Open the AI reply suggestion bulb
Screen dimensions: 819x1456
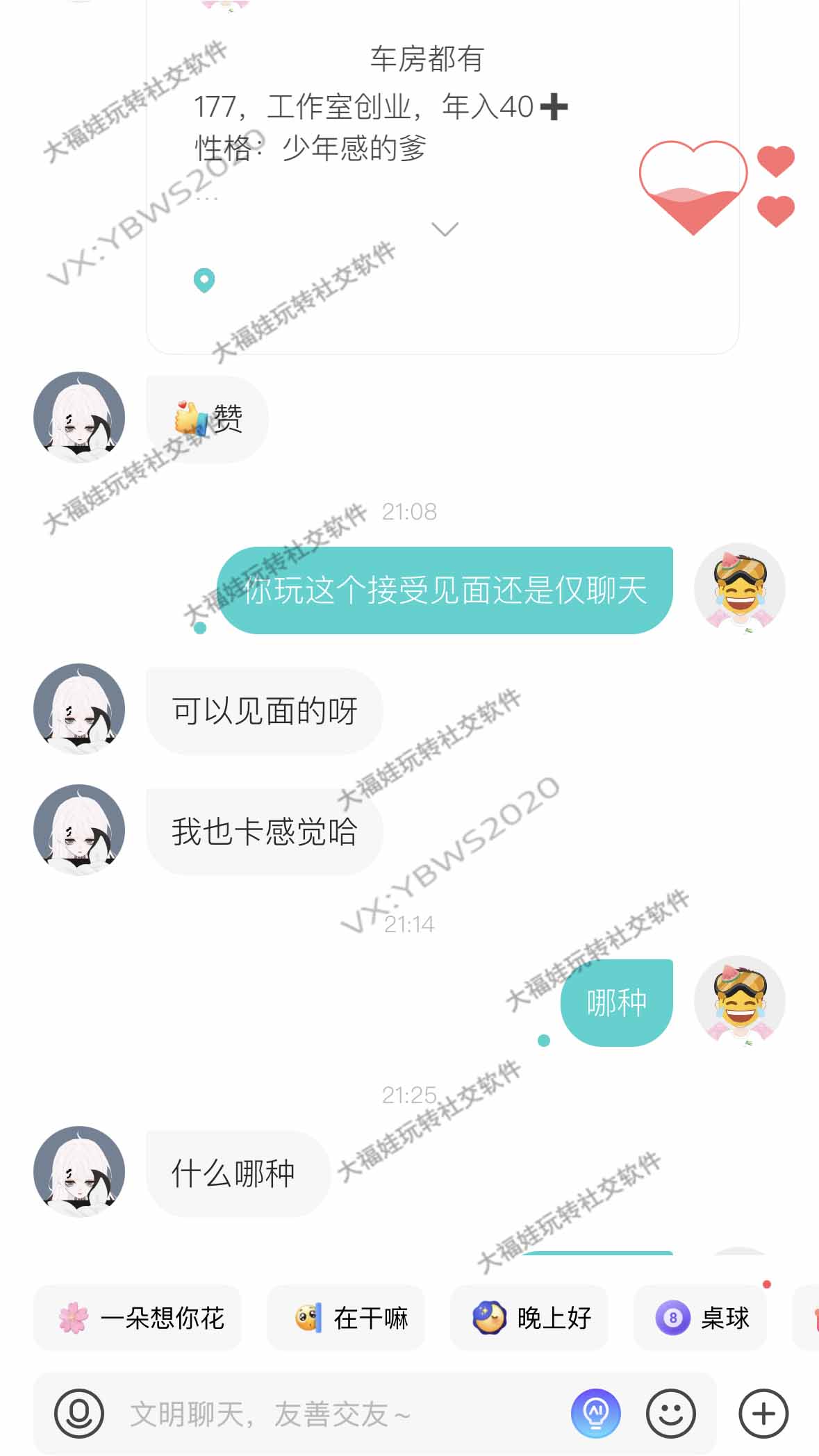click(595, 1414)
